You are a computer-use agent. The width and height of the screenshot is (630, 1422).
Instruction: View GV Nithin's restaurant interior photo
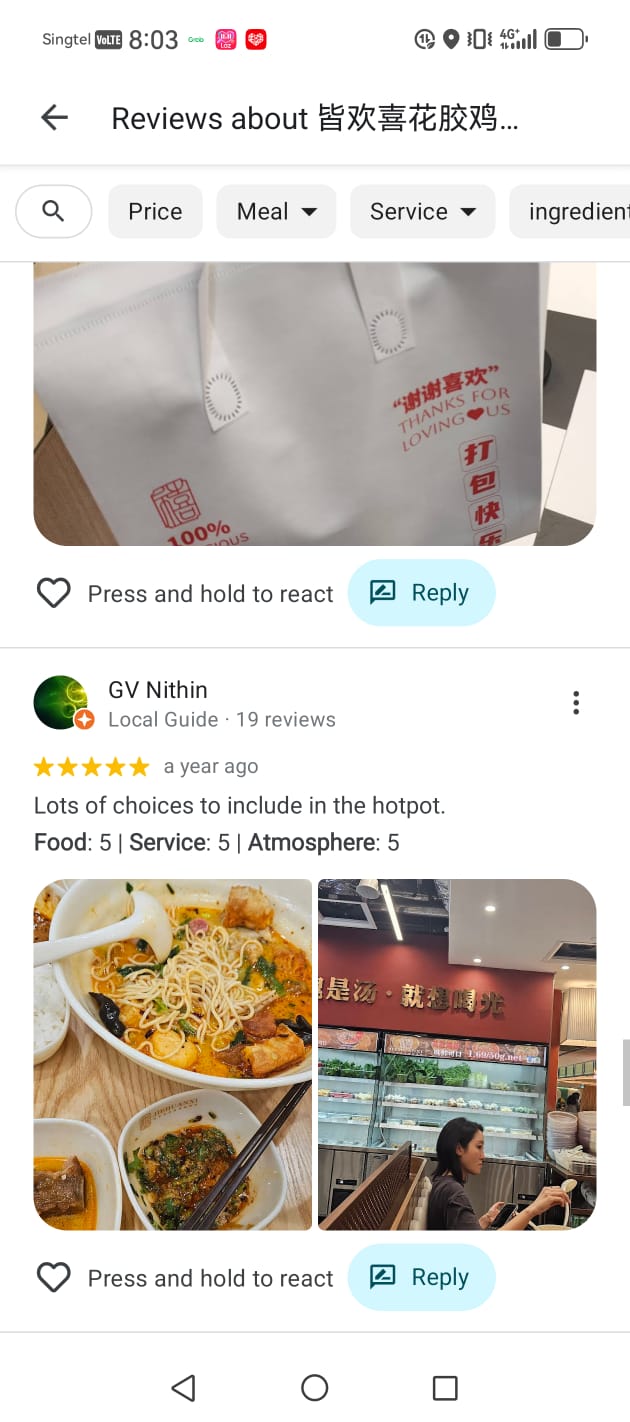pos(457,1054)
